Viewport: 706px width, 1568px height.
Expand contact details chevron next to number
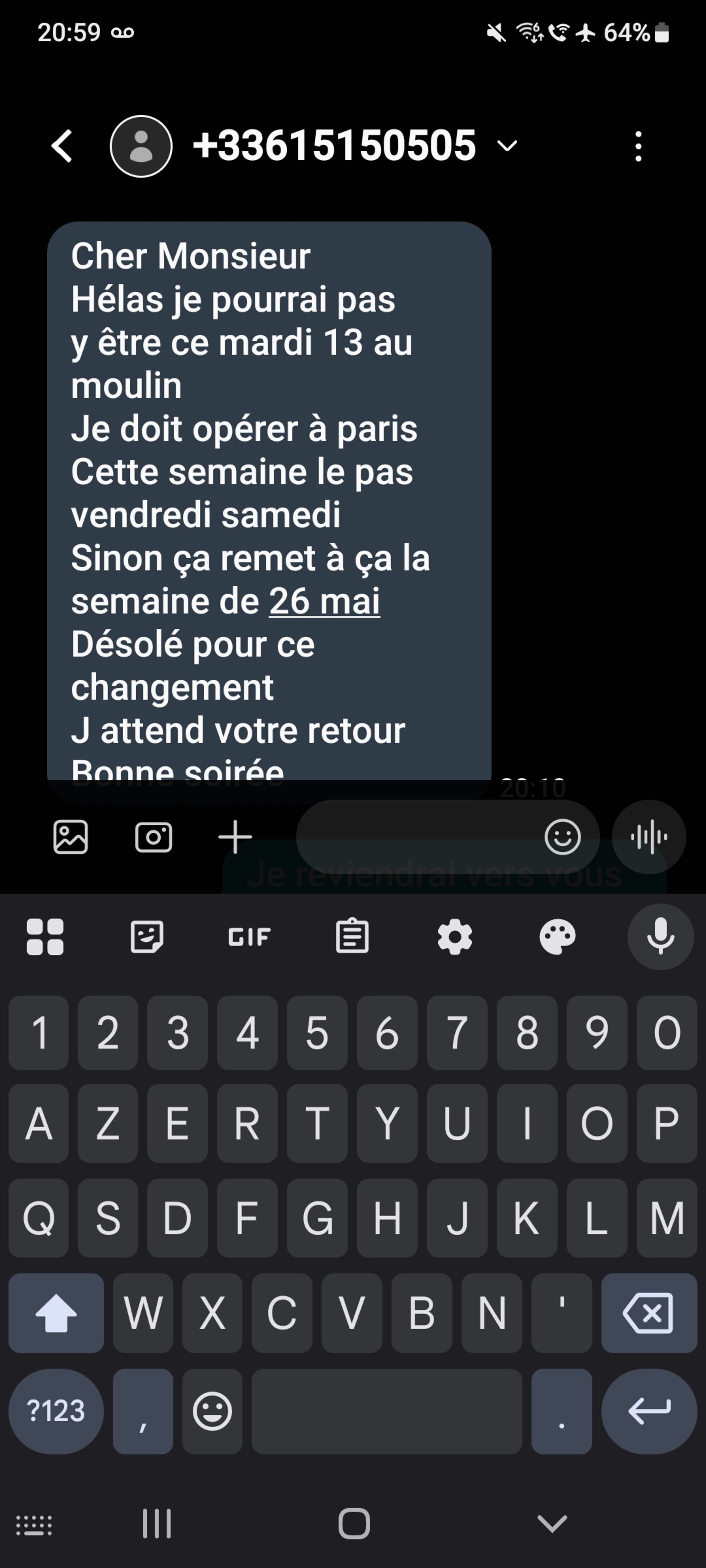pos(507,145)
